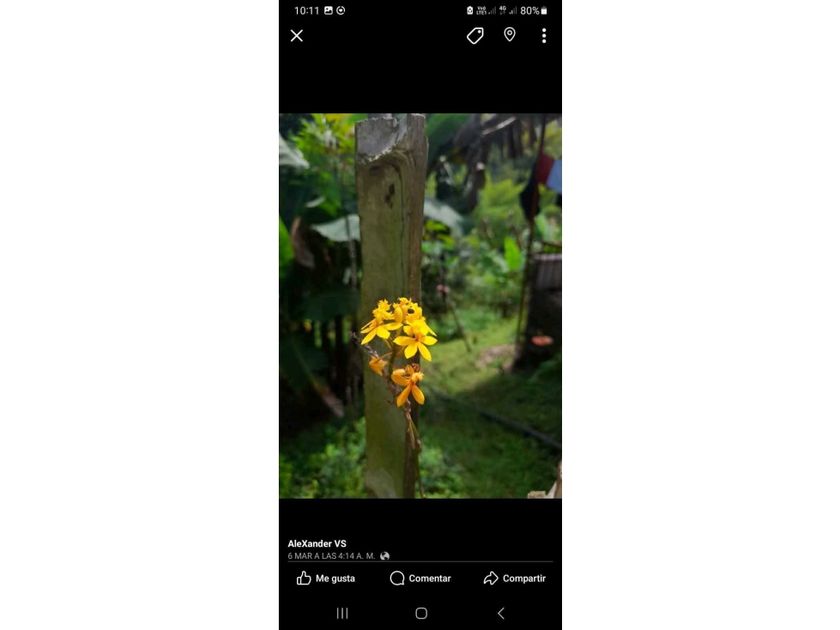Tap Comentar to comment on photo
This screenshot has width=840, height=630.
420,578
